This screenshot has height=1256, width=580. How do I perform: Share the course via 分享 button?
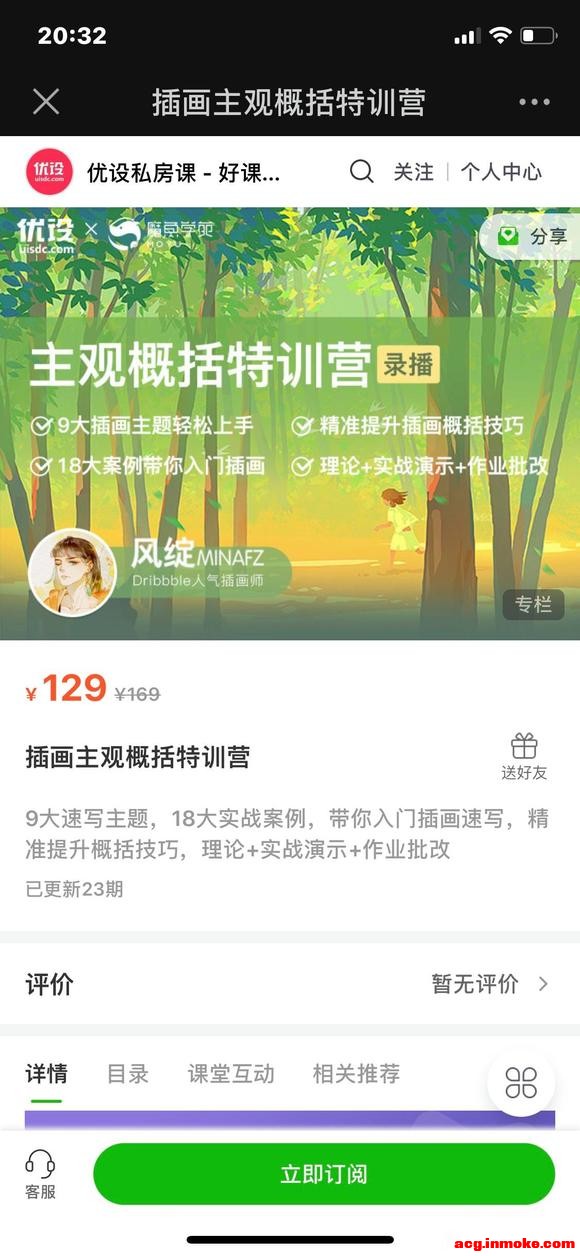[x=534, y=236]
